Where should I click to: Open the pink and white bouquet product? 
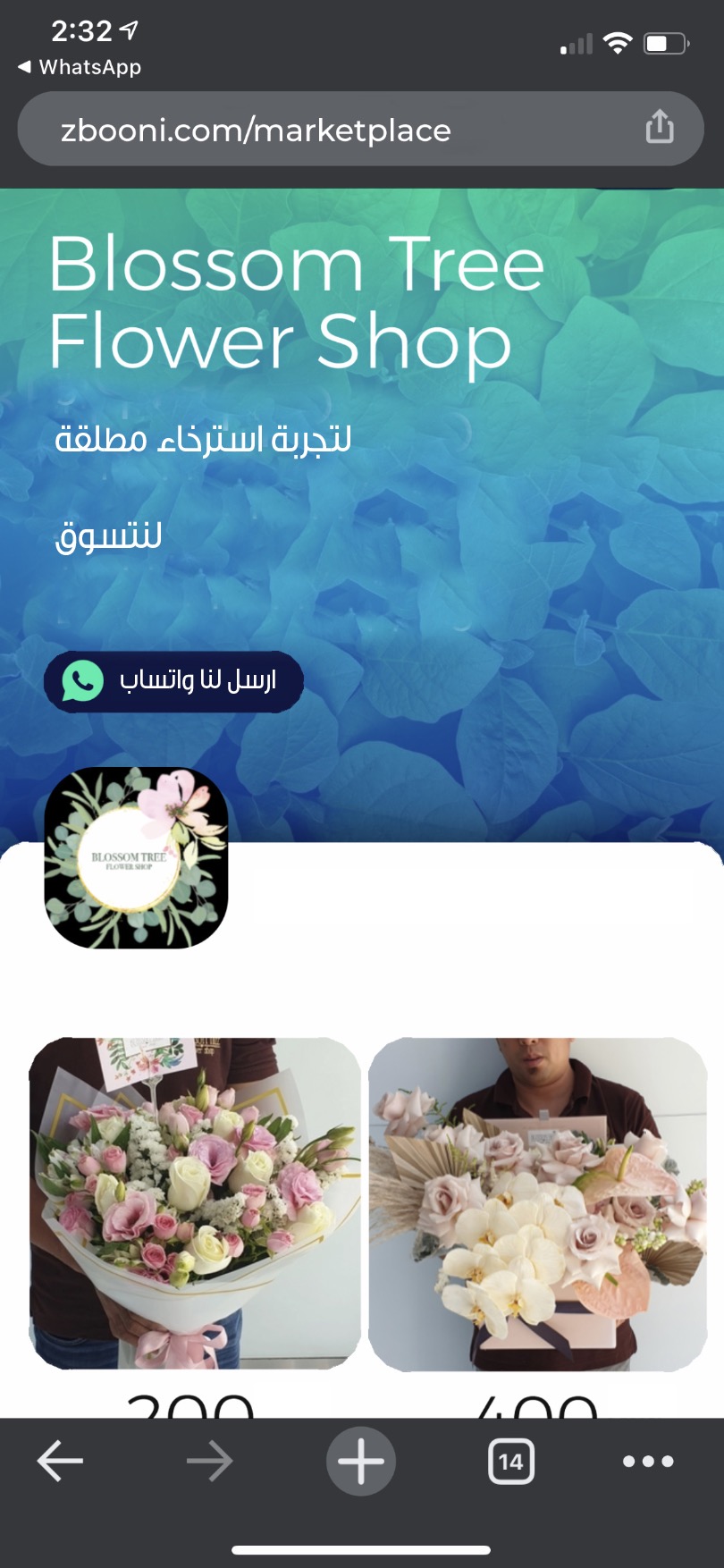tap(195, 1202)
